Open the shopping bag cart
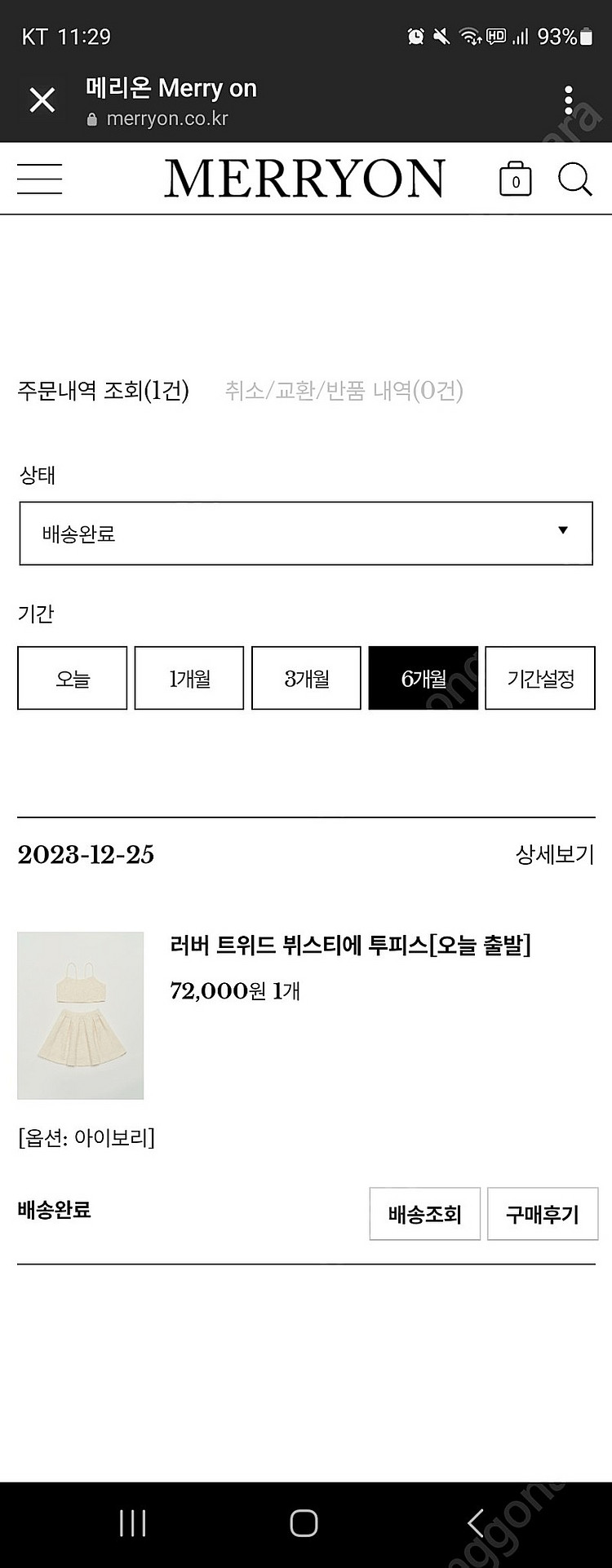The height and width of the screenshot is (1568, 612). click(x=515, y=179)
